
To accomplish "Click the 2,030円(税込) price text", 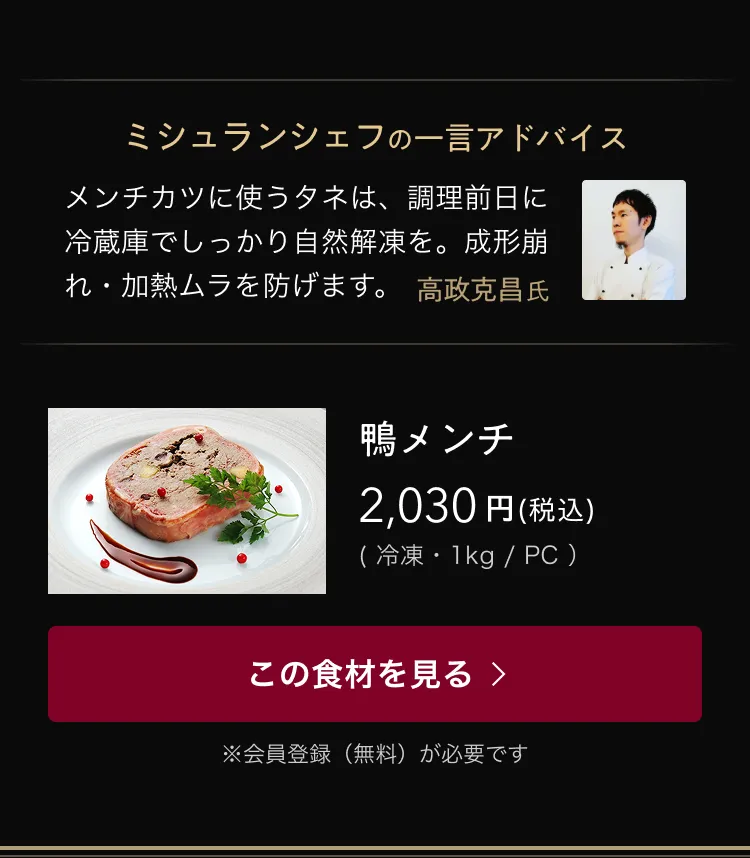I will (475, 503).
